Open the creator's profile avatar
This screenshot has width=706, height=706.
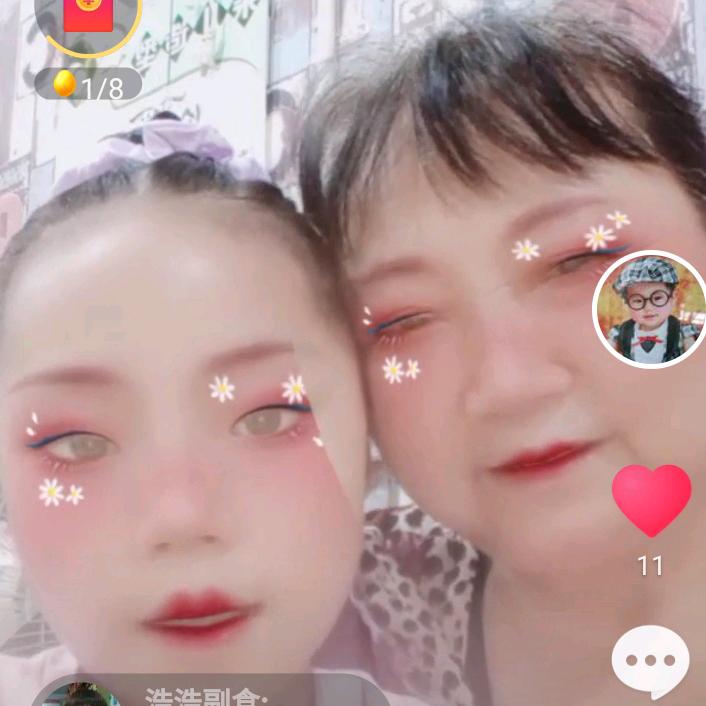pos(650,309)
